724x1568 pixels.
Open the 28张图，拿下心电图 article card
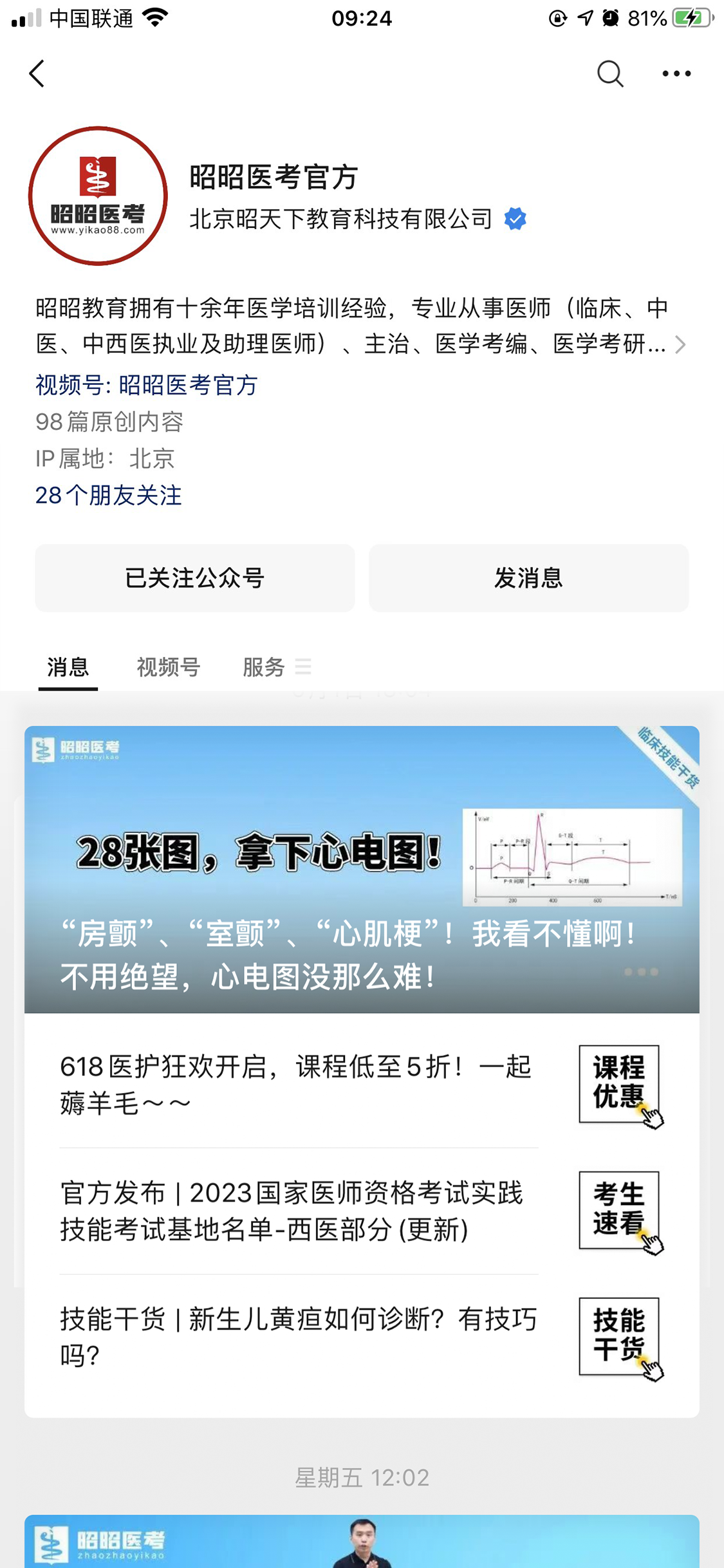click(362, 869)
